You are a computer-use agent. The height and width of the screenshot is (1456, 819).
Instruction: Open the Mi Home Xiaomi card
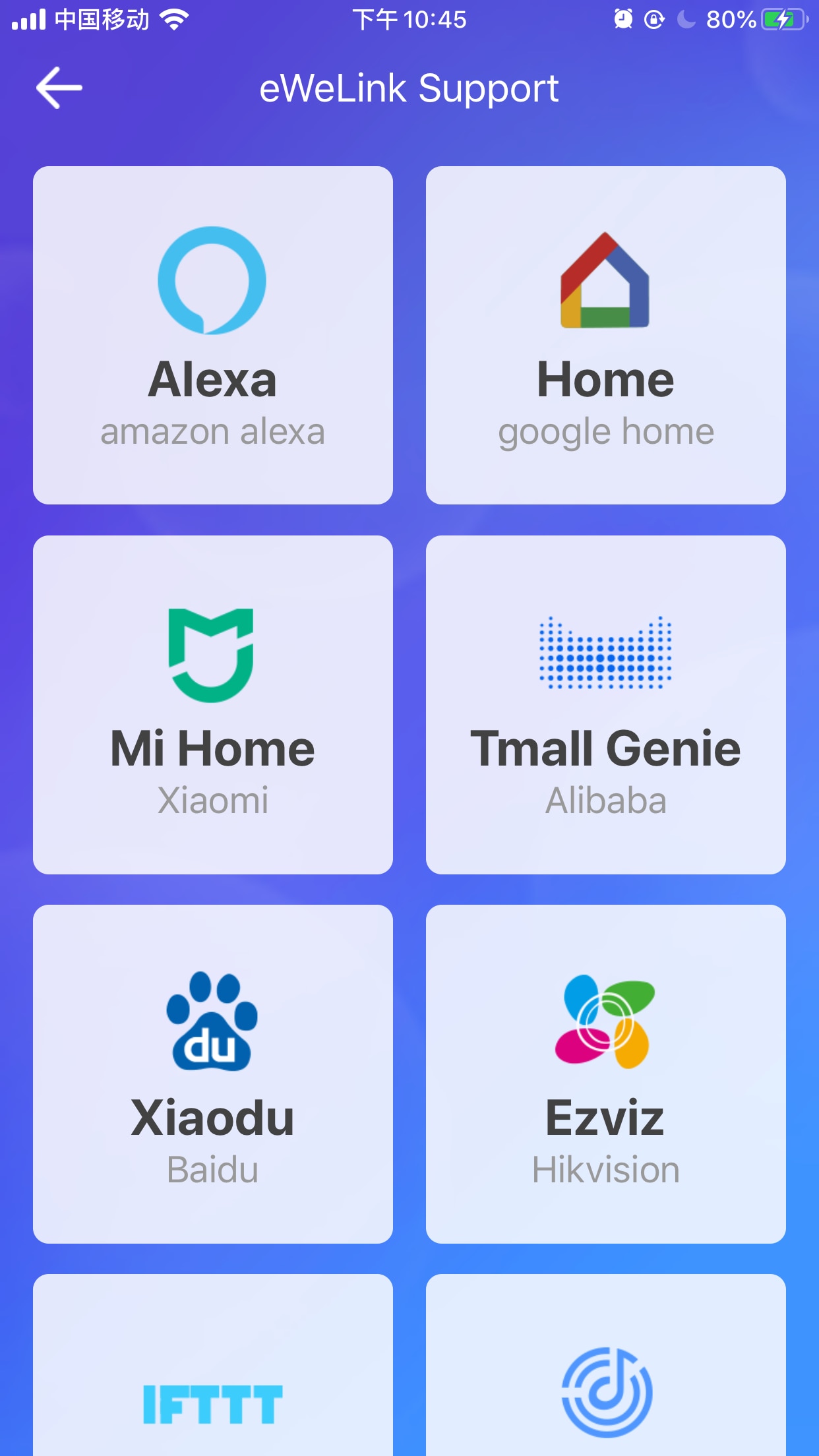pos(212,704)
